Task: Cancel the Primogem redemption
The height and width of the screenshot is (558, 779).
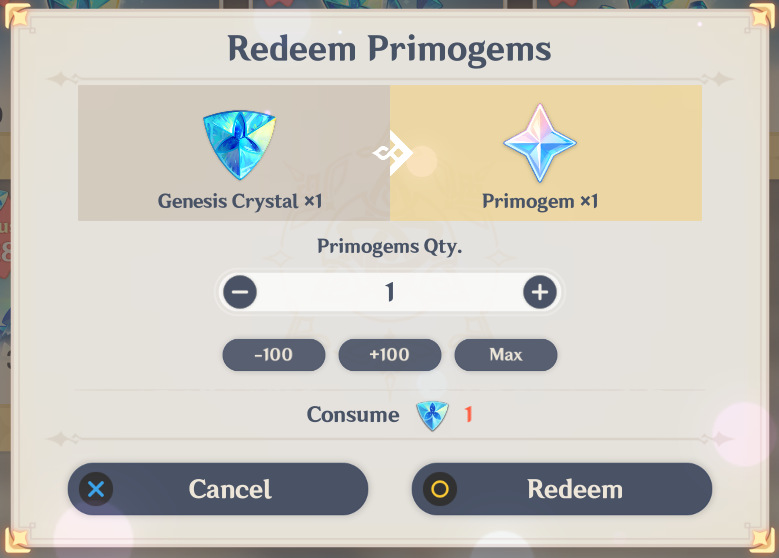Action: click(218, 489)
